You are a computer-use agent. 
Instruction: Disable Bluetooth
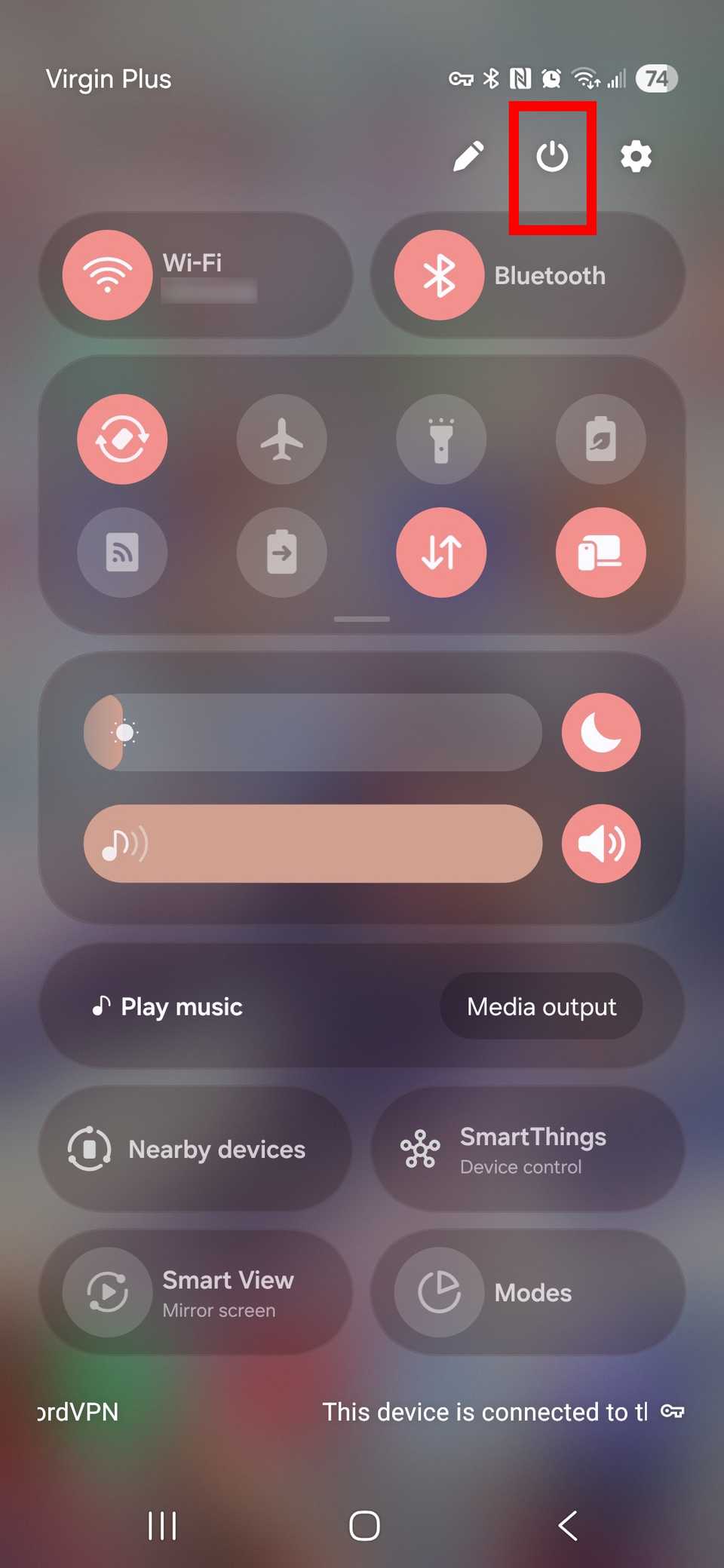439,275
